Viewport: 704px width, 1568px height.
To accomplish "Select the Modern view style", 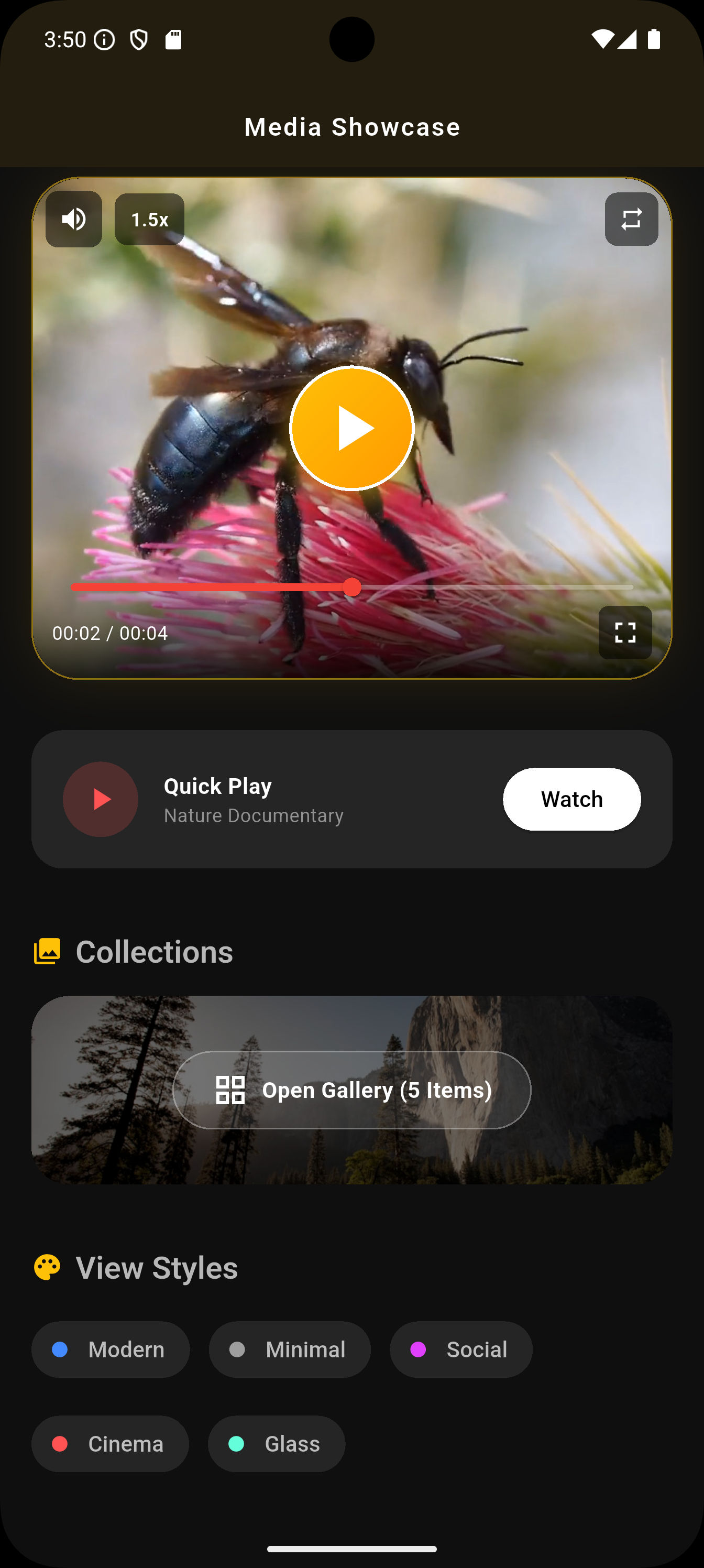I will click(x=110, y=1349).
